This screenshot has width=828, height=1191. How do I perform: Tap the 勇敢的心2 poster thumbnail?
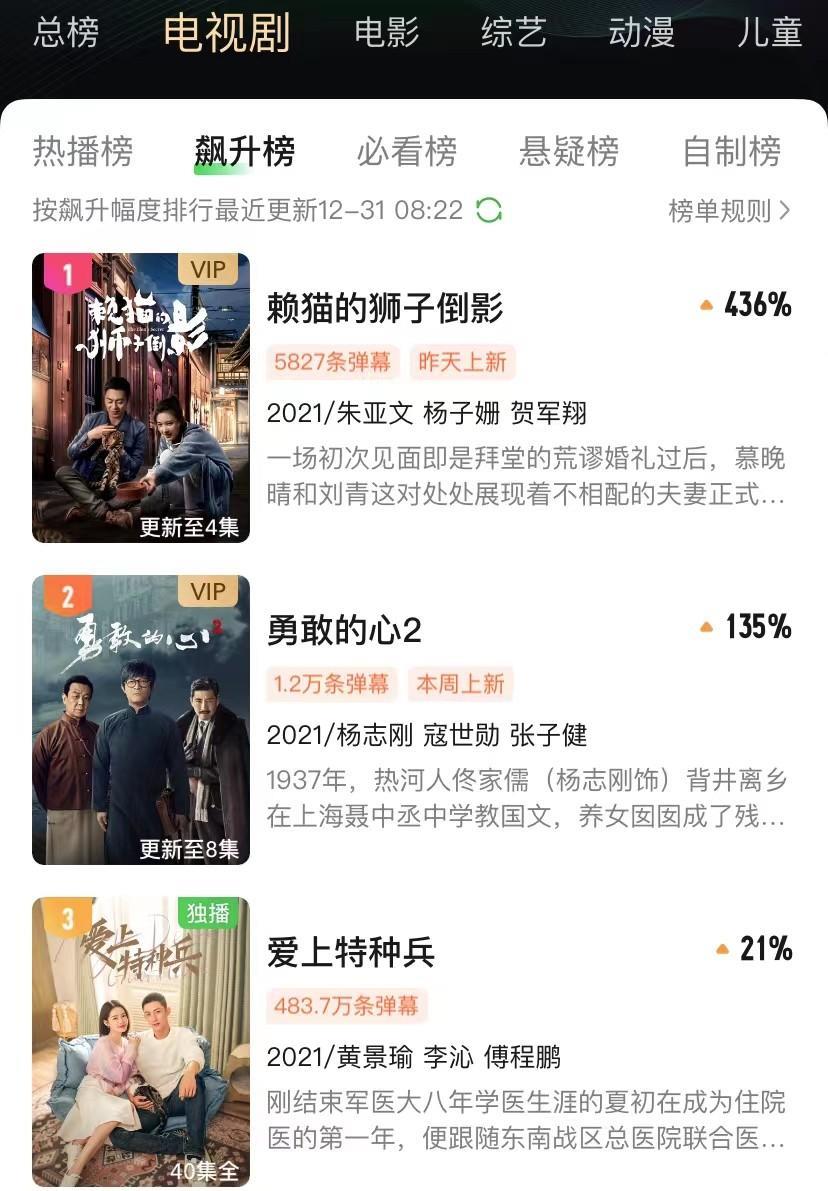click(x=141, y=719)
